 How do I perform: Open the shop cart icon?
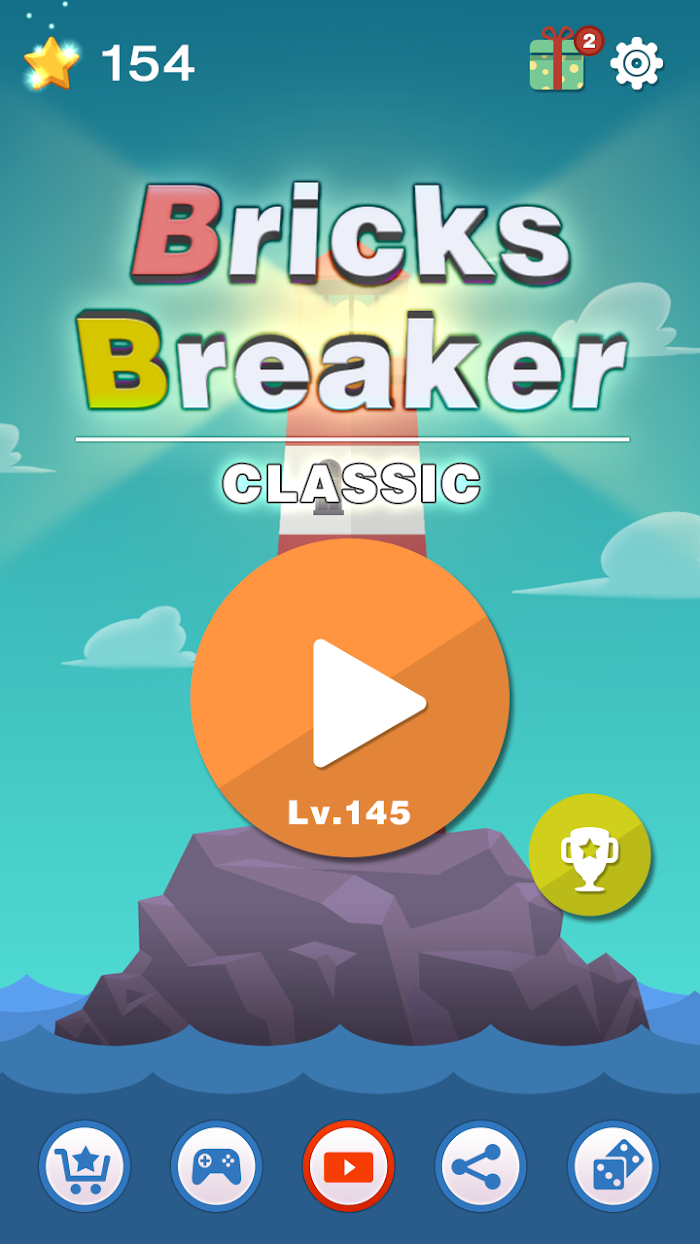(x=85, y=1166)
